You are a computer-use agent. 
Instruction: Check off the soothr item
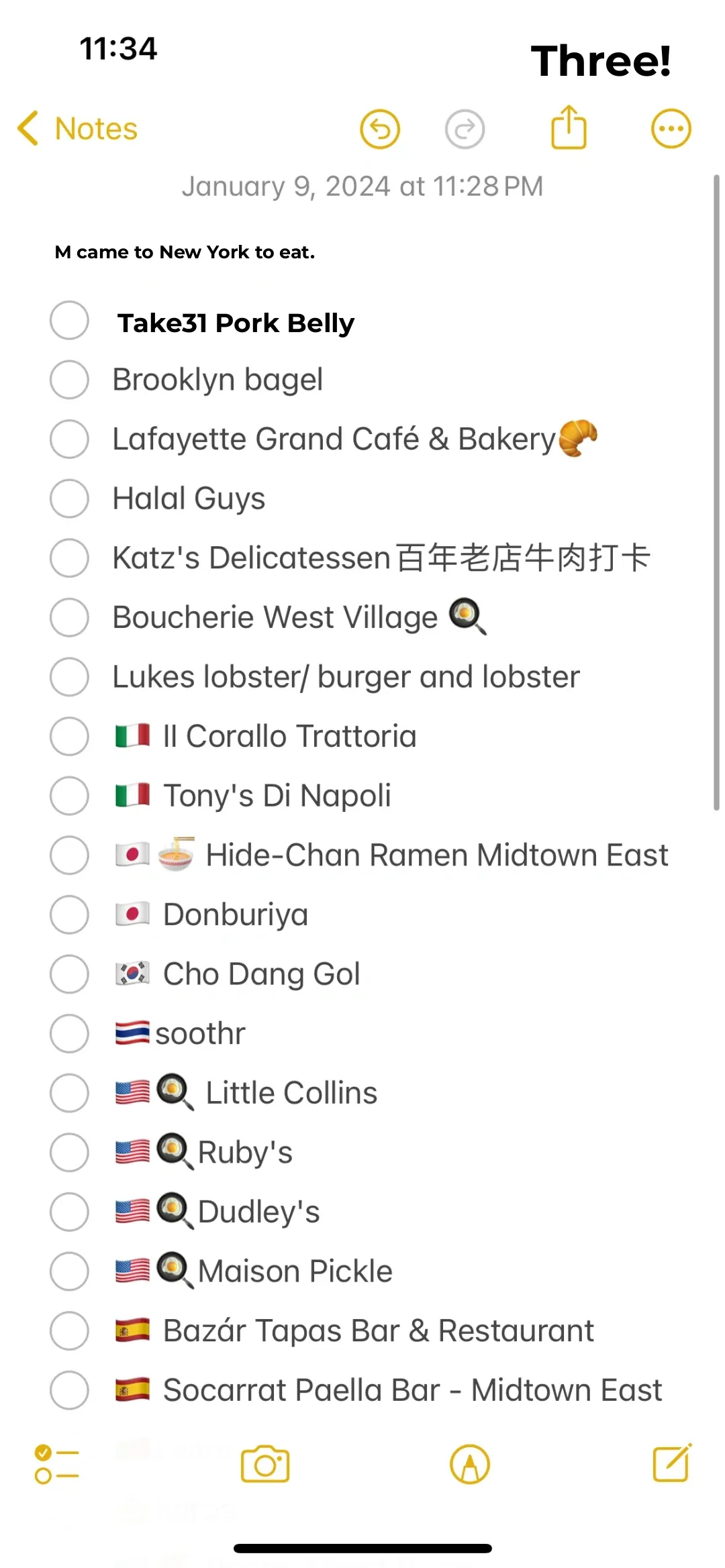click(68, 1033)
